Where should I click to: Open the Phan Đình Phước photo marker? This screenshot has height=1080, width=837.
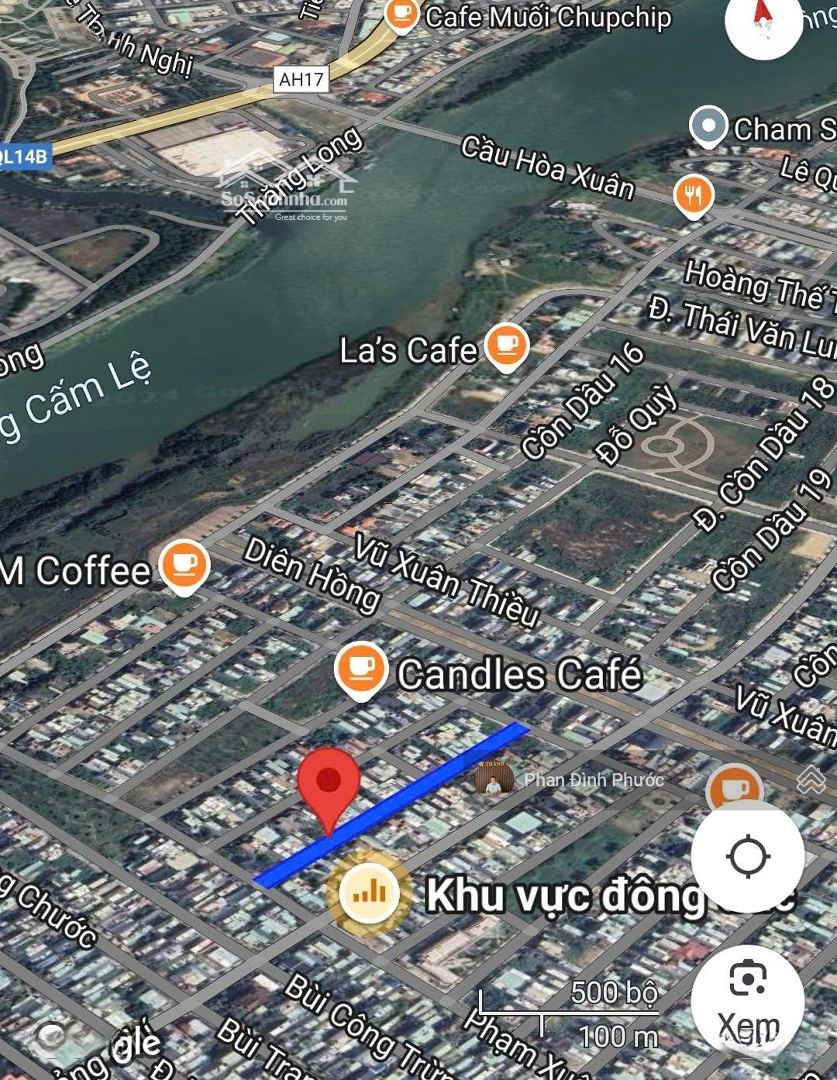(x=494, y=778)
